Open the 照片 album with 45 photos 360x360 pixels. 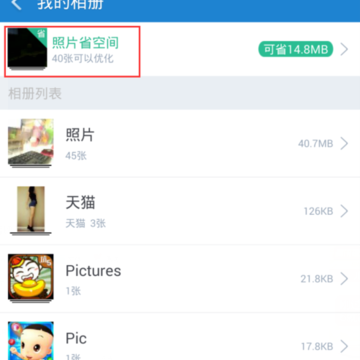point(180,143)
